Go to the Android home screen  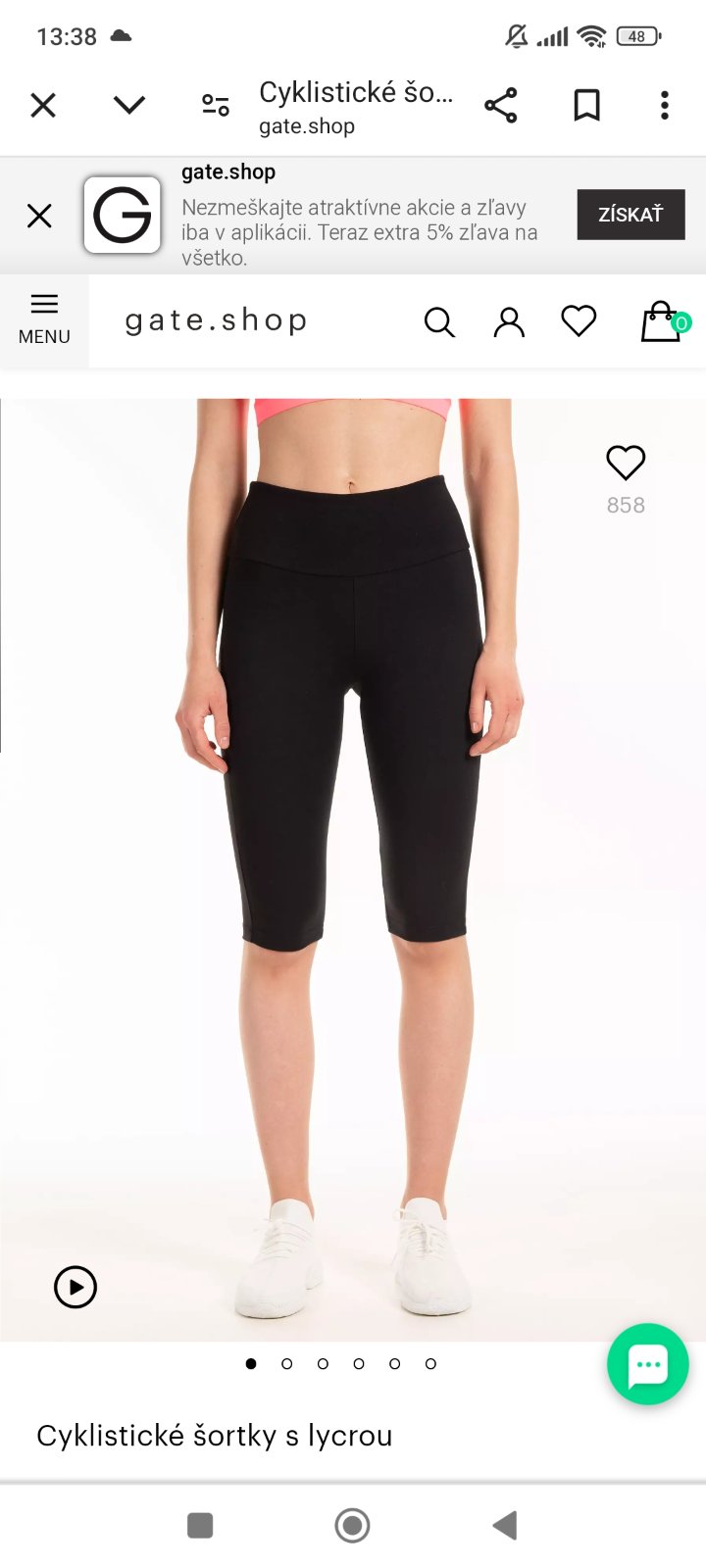pyautogui.click(x=352, y=1525)
